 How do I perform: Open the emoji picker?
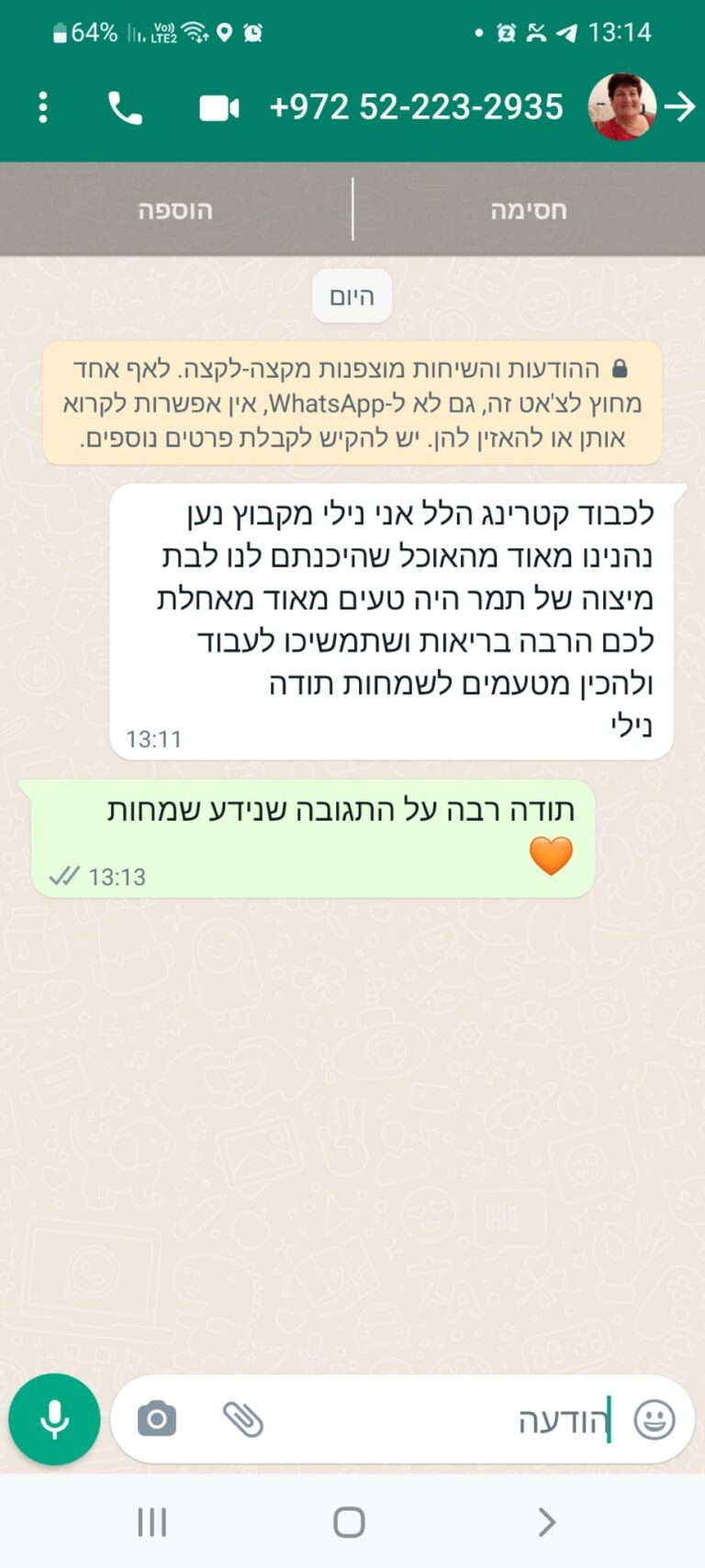pyautogui.click(x=655, y=1420)
